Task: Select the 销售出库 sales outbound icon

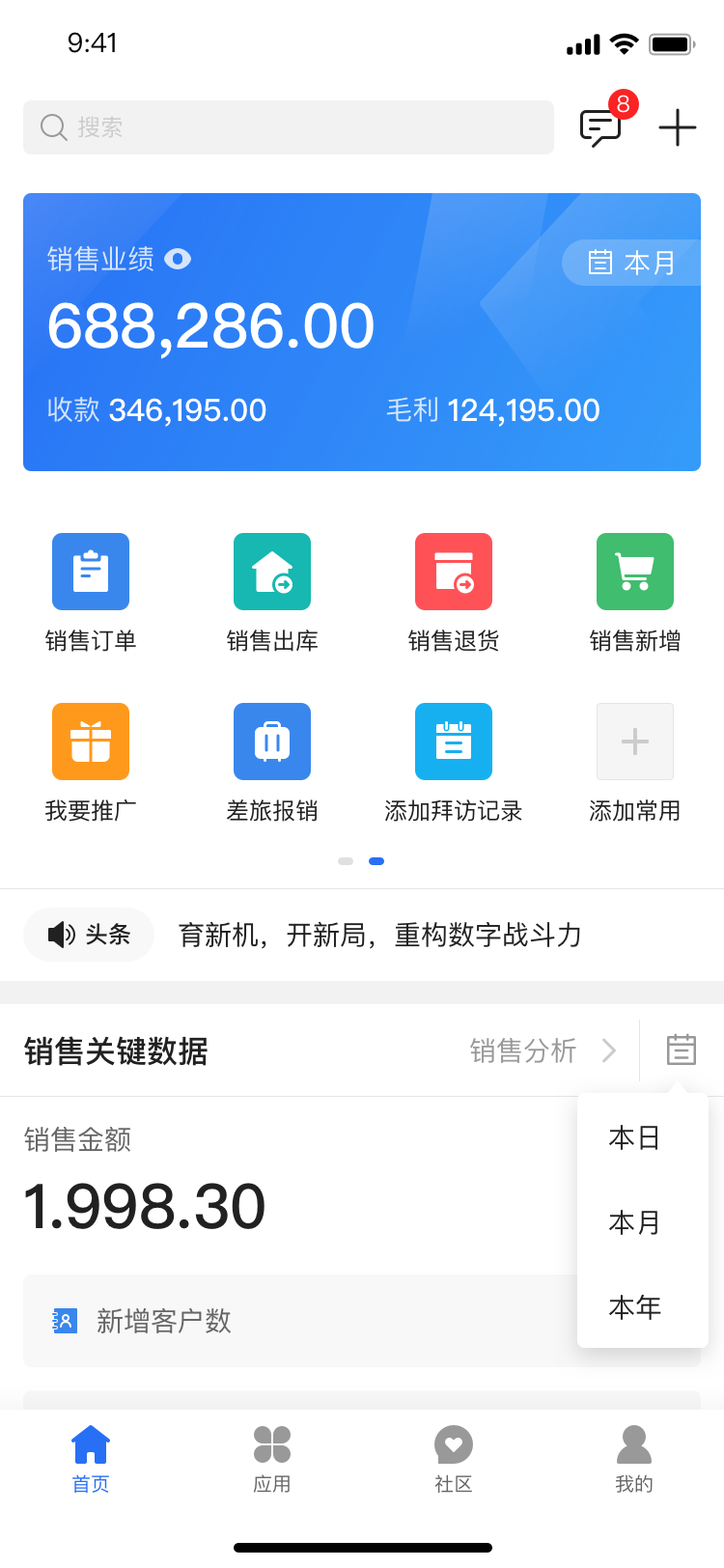Action: [x=272, y=572]
